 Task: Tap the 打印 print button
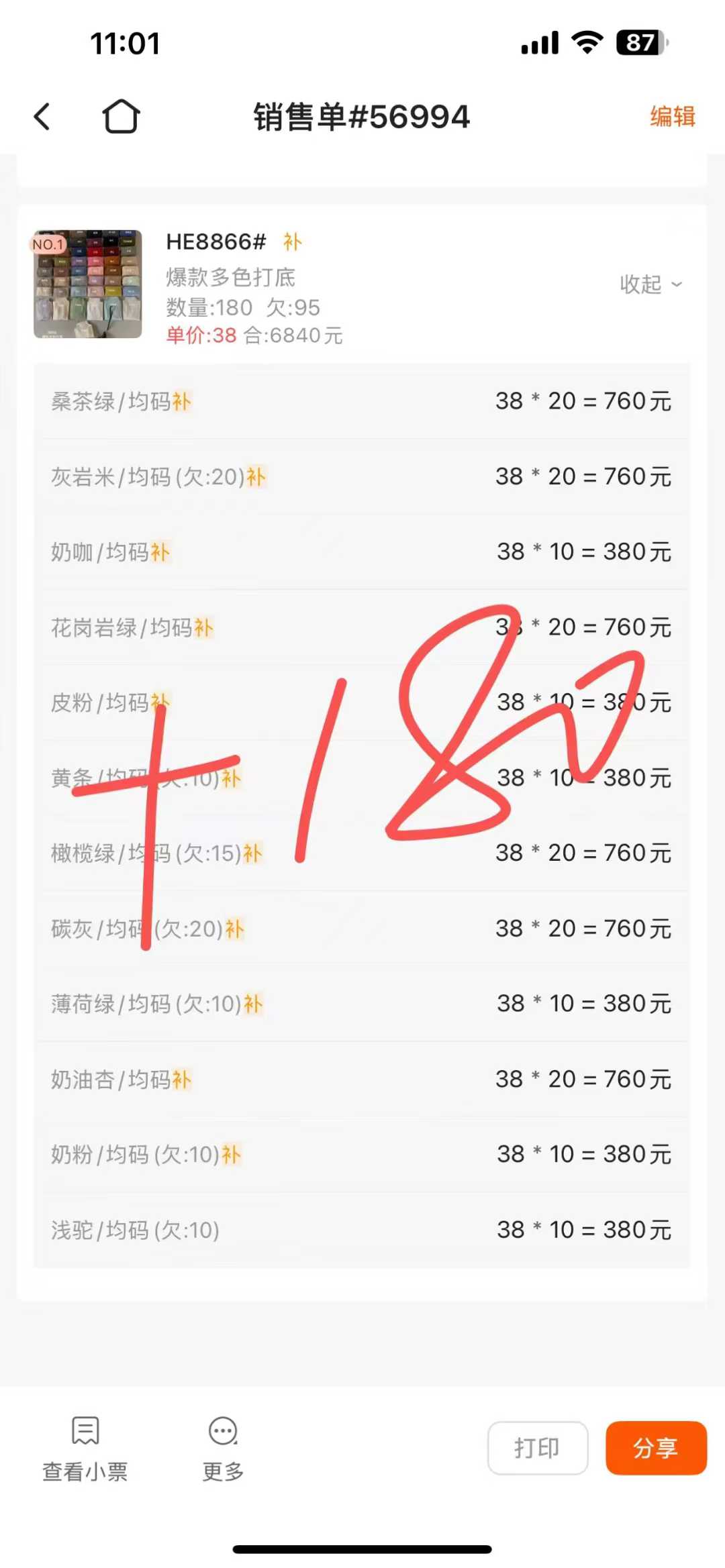coord(537,1448)
